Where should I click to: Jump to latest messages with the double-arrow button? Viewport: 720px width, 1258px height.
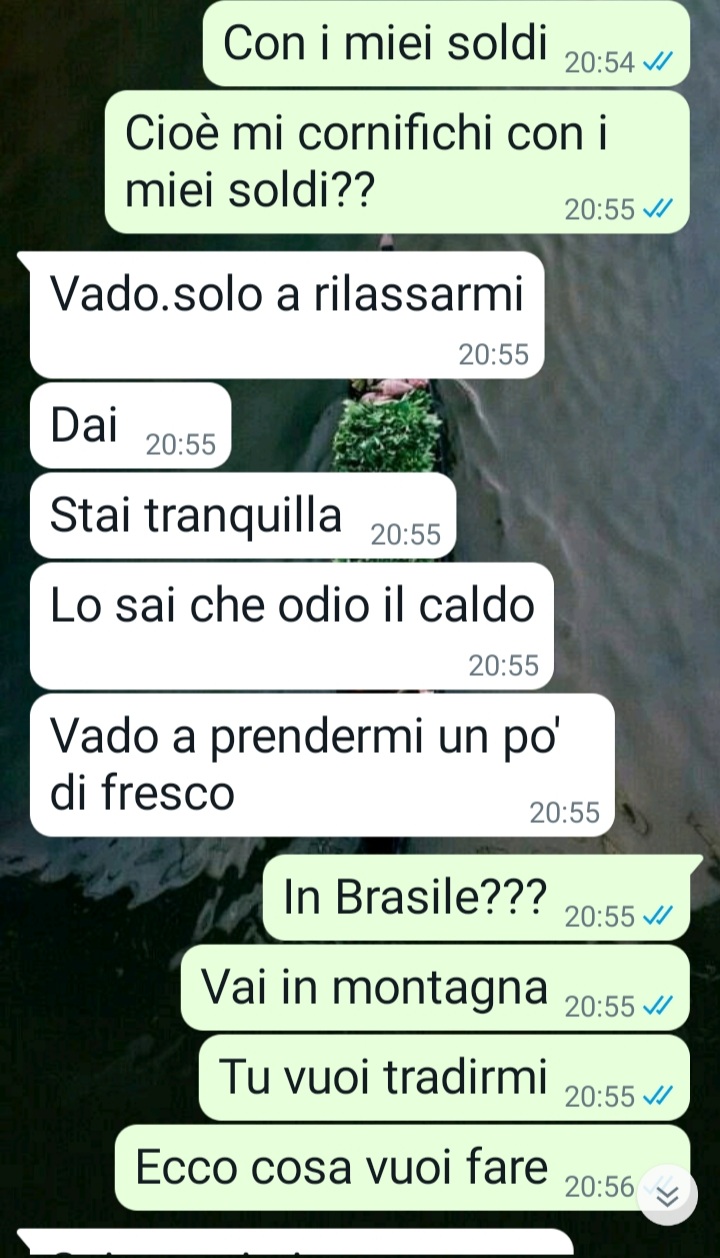(x=667, y=1195)
